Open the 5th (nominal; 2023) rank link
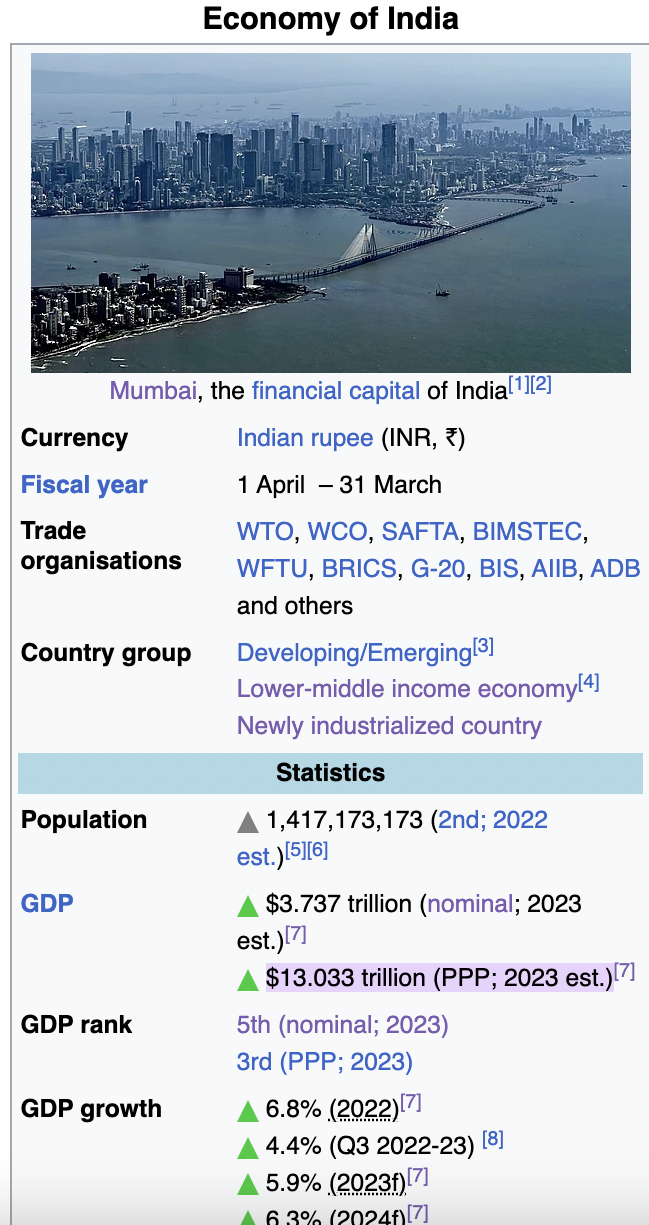 tap(342, 1025)
